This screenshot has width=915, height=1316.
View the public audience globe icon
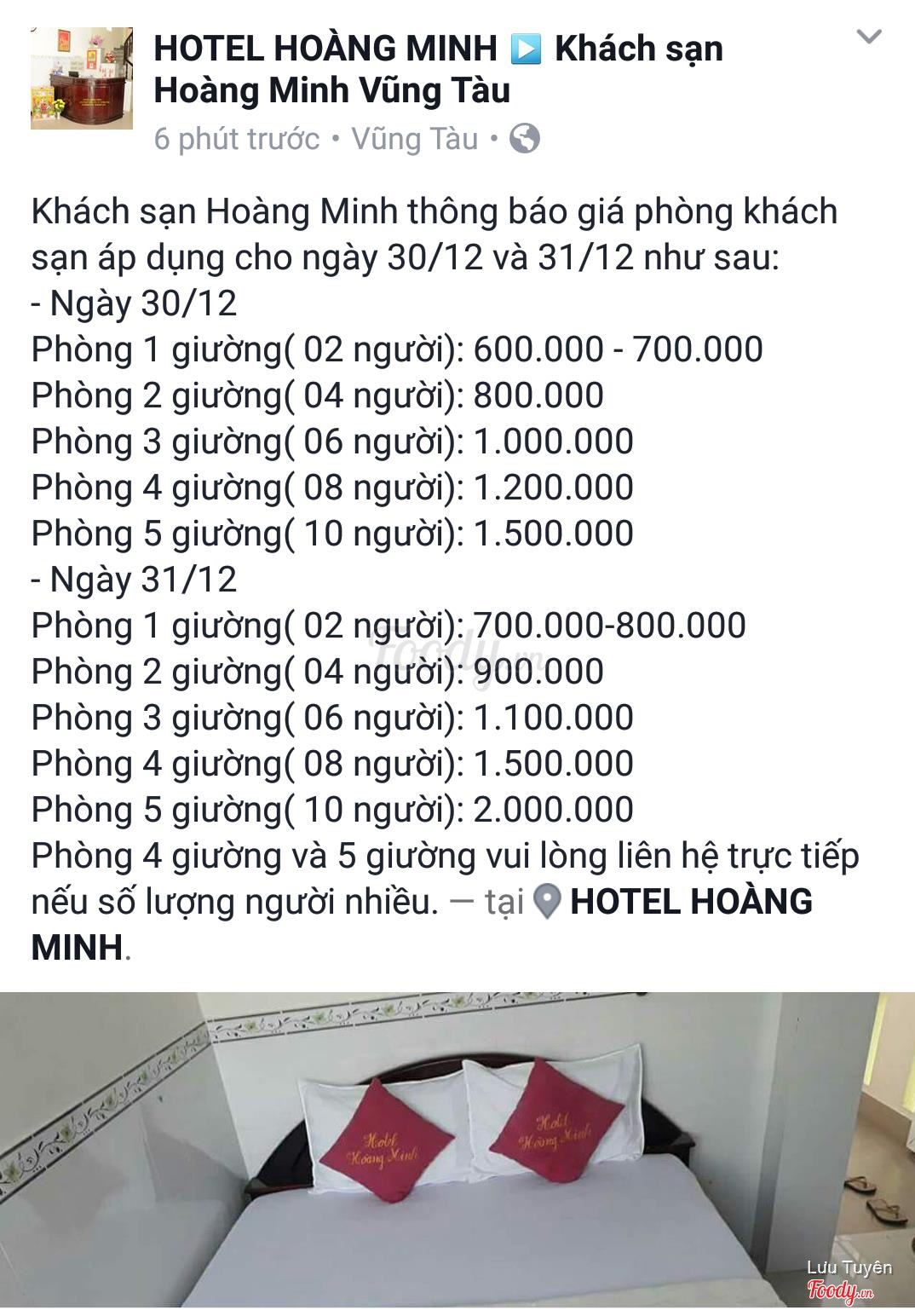(x=524, y=139)
